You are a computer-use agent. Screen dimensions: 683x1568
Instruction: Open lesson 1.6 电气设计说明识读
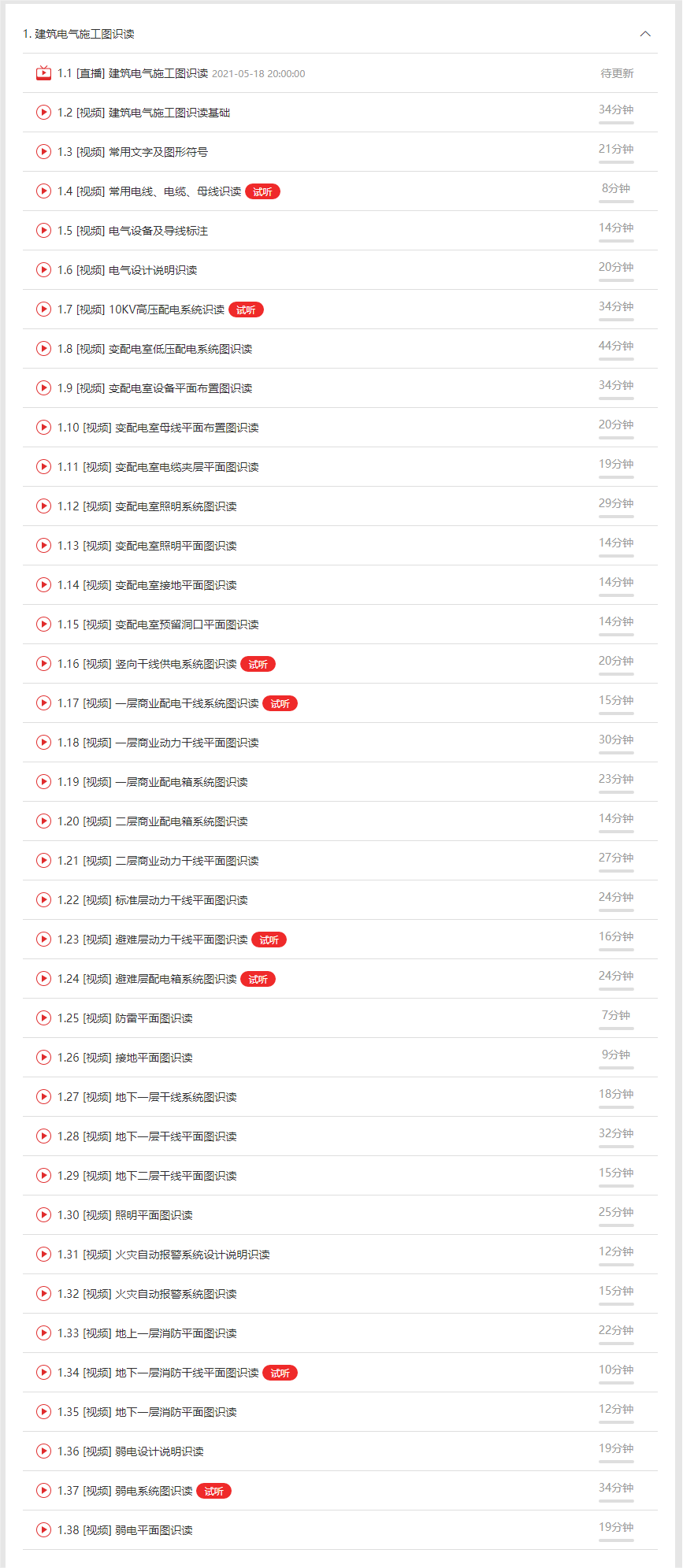[152, 270]
